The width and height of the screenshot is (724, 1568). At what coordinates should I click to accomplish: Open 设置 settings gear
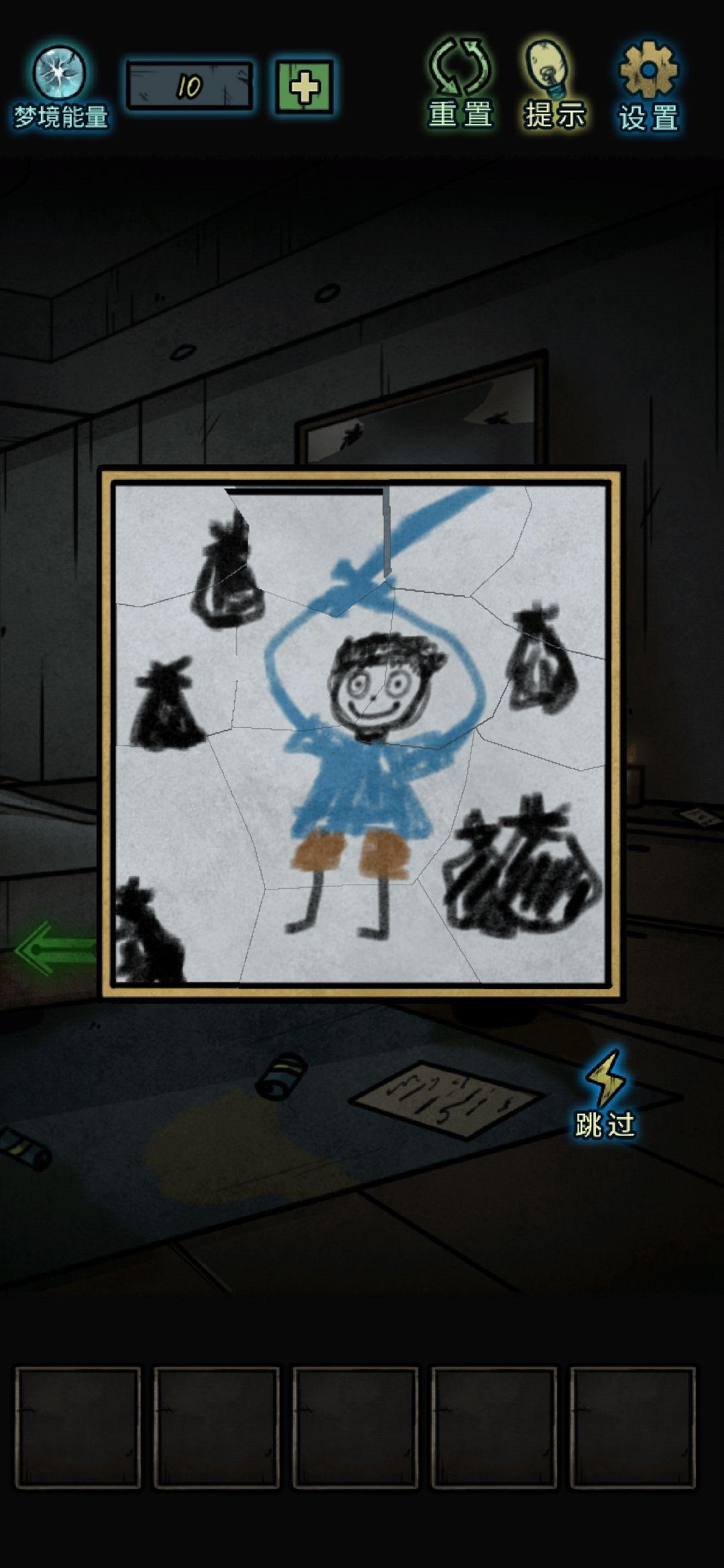pos(648,85)
